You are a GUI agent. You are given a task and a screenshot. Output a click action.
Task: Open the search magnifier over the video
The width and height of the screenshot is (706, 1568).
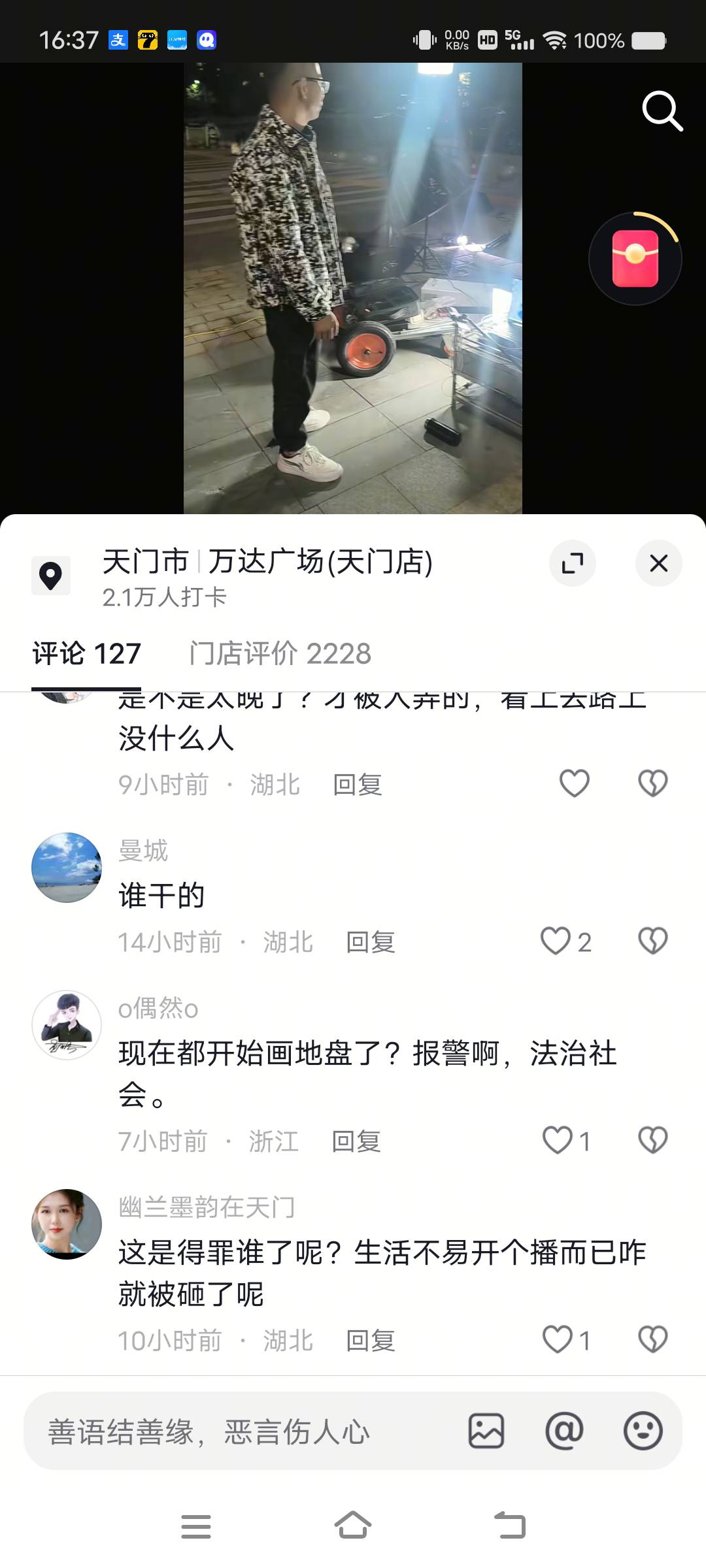point(662,111)
